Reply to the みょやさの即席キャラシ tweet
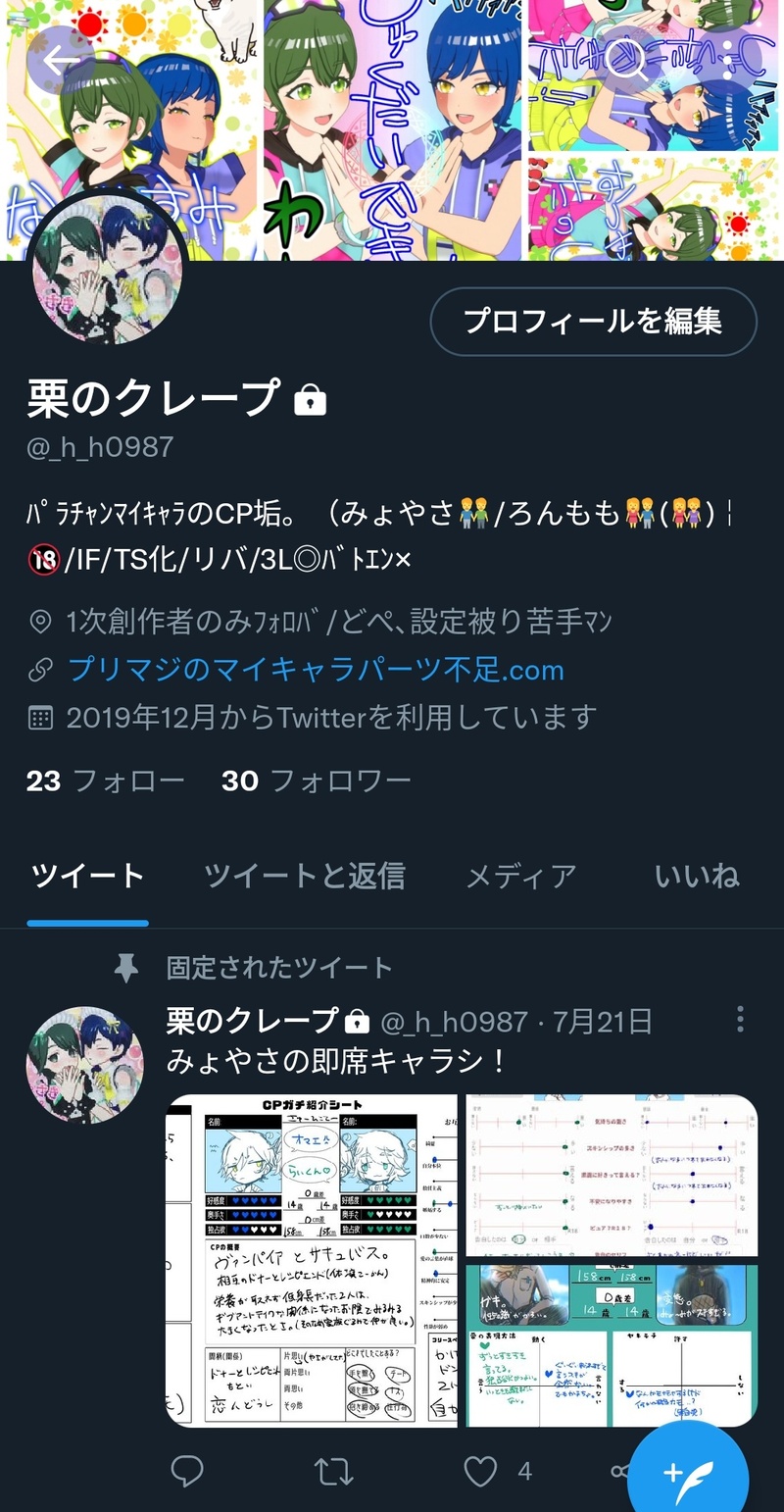 tap(187, 1471)
